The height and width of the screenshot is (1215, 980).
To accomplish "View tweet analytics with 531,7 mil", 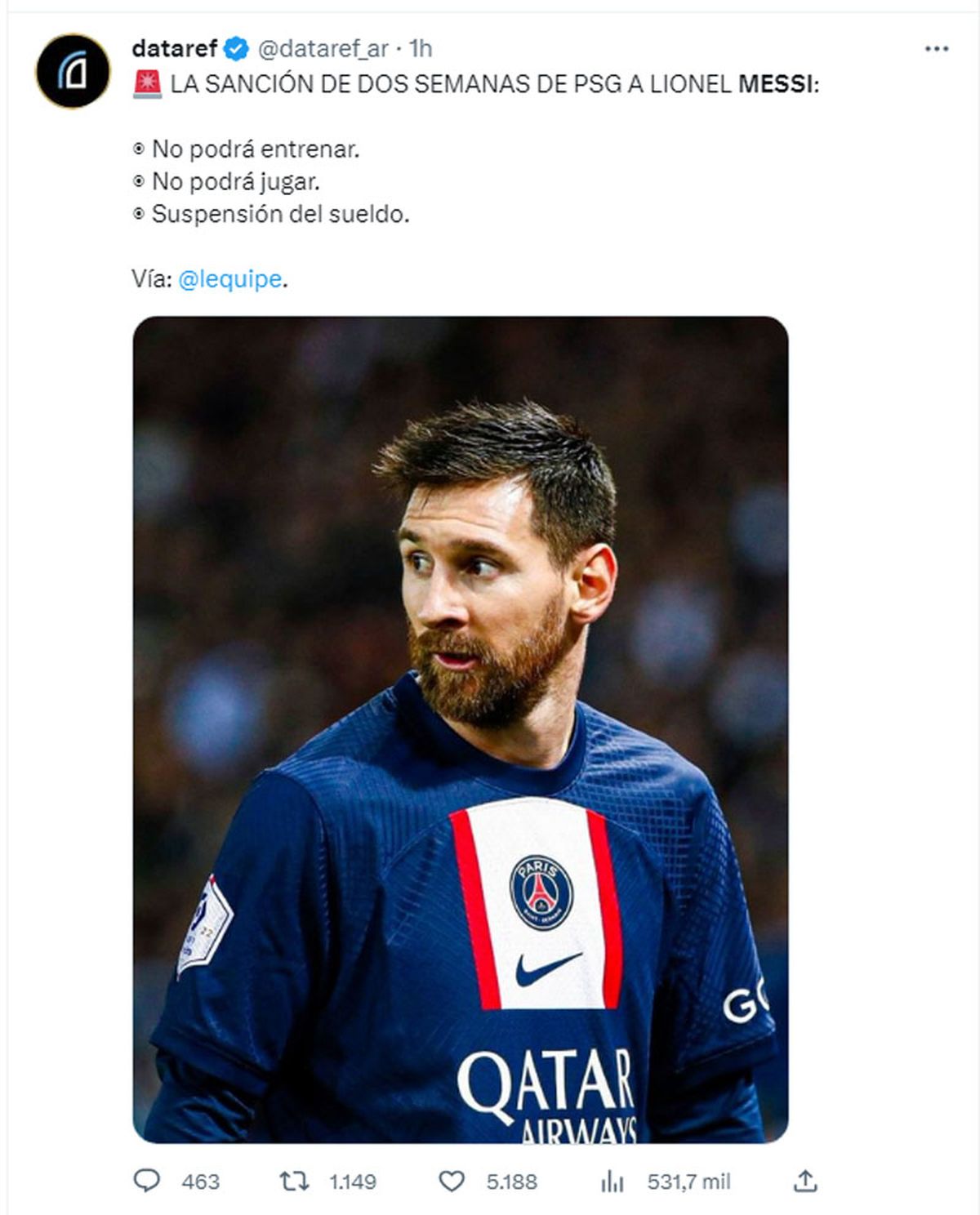I will pyautogui.click(x=612, y=1181).
